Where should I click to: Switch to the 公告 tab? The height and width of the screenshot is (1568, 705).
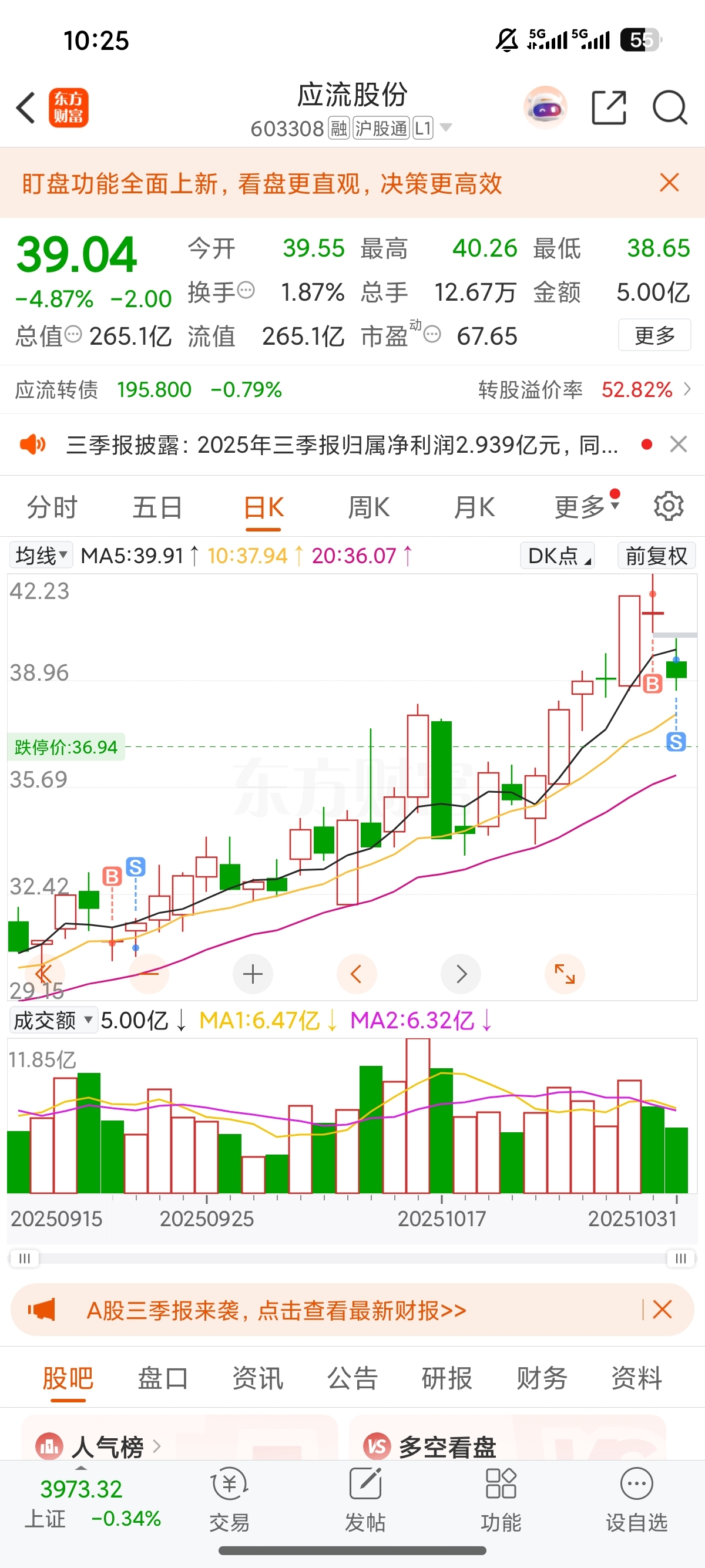352,1378
